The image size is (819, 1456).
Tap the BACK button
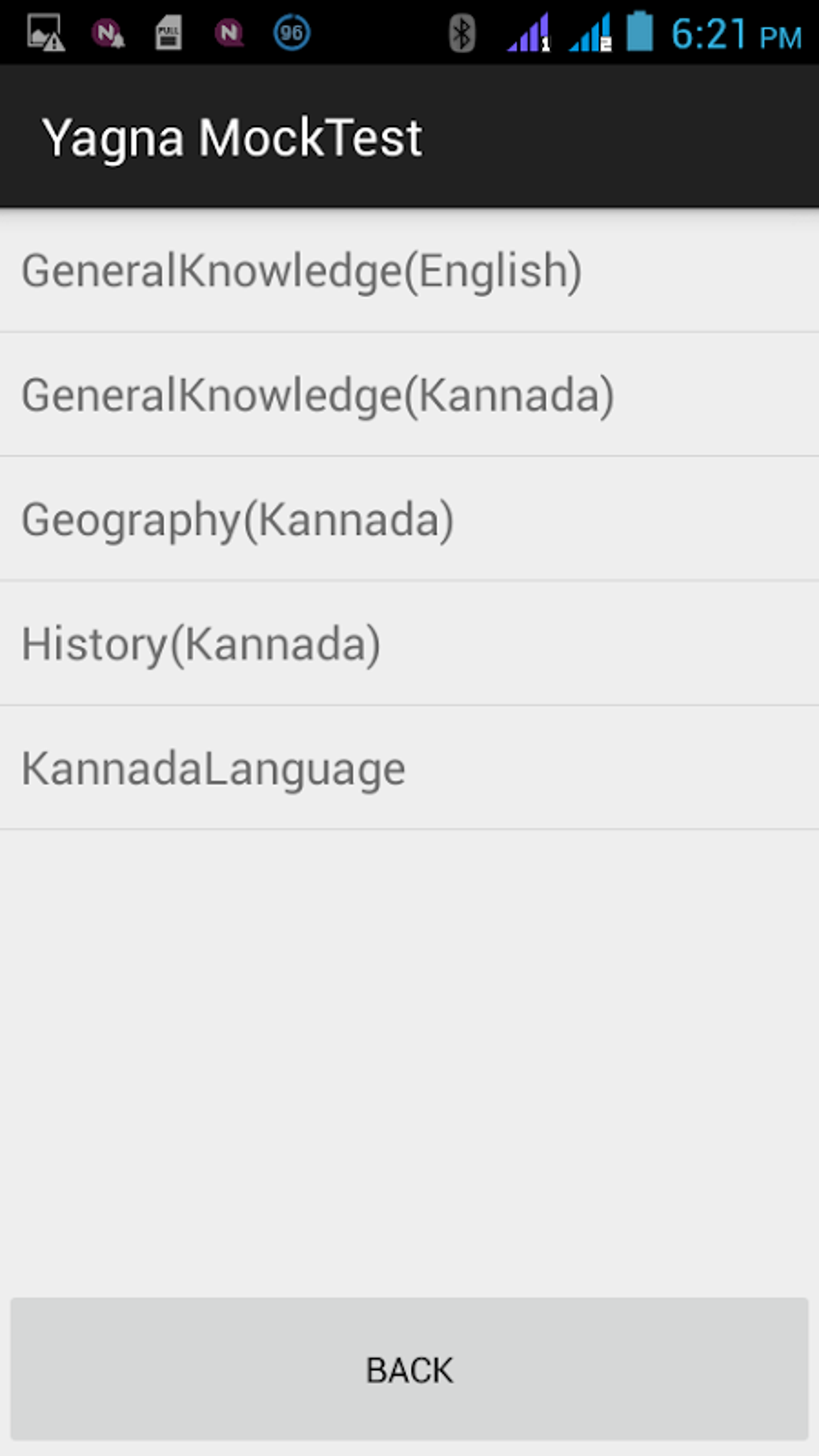pyautogui.click(x=409, y=1369)
